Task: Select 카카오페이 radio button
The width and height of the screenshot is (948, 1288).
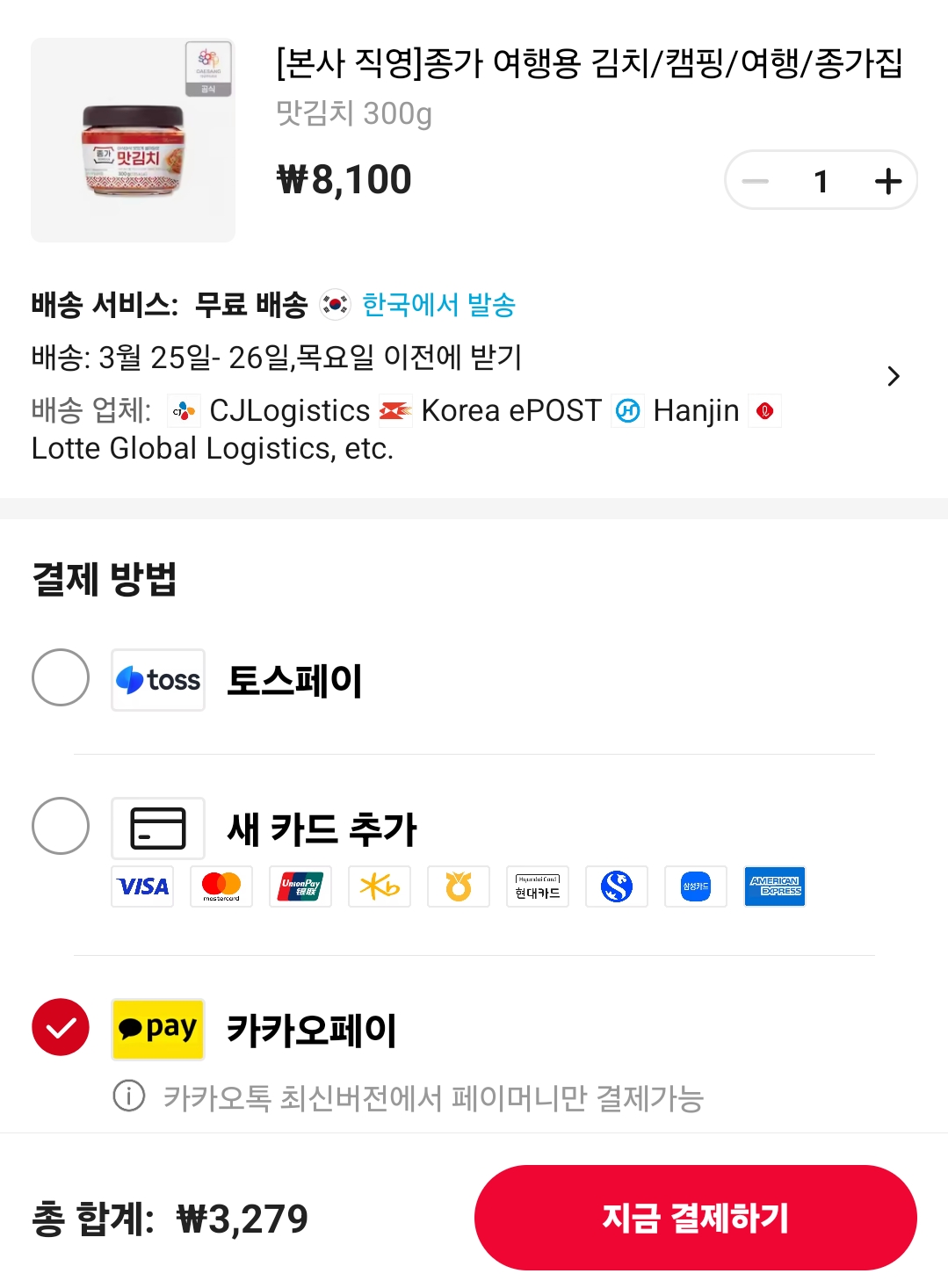Action: 61,1027
